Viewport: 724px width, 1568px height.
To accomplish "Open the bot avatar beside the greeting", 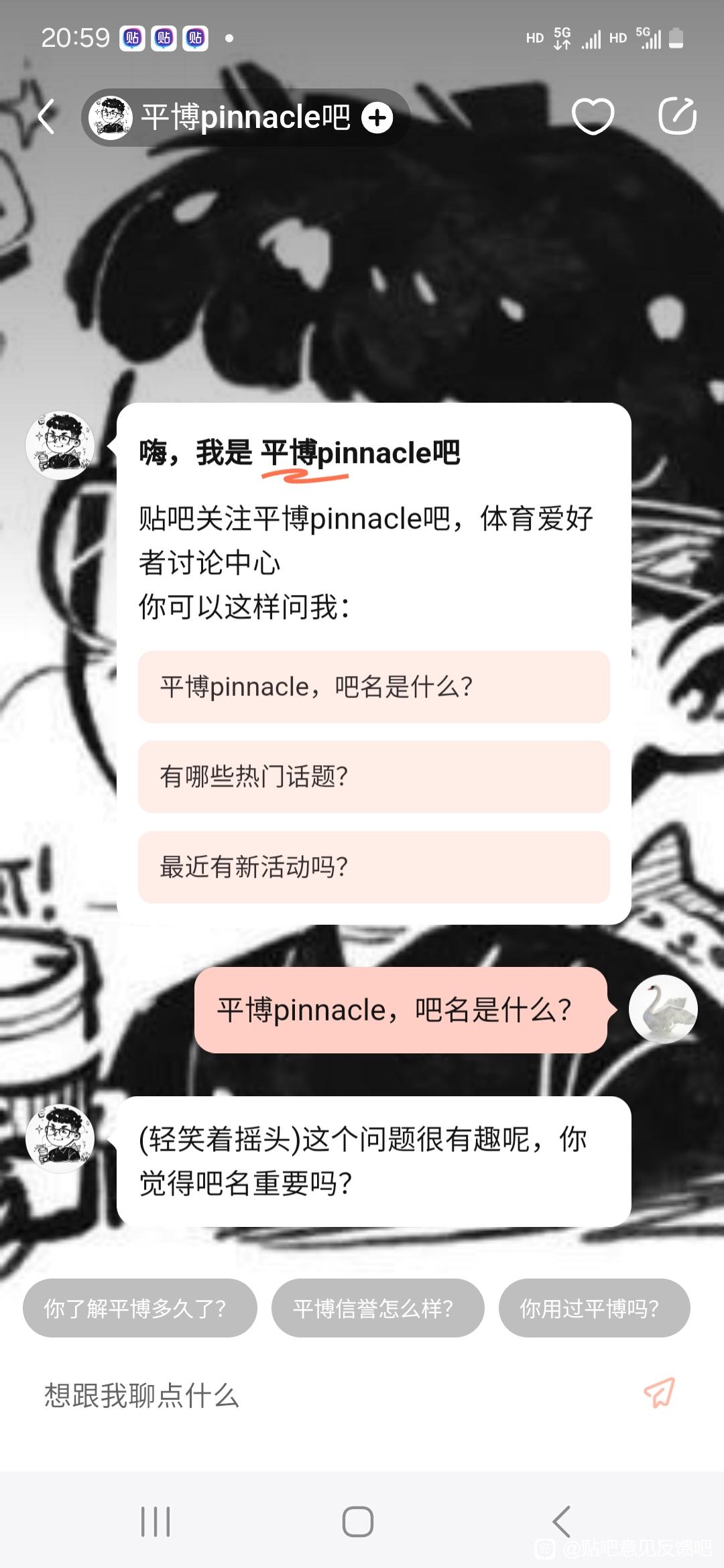I will point(60,446).
